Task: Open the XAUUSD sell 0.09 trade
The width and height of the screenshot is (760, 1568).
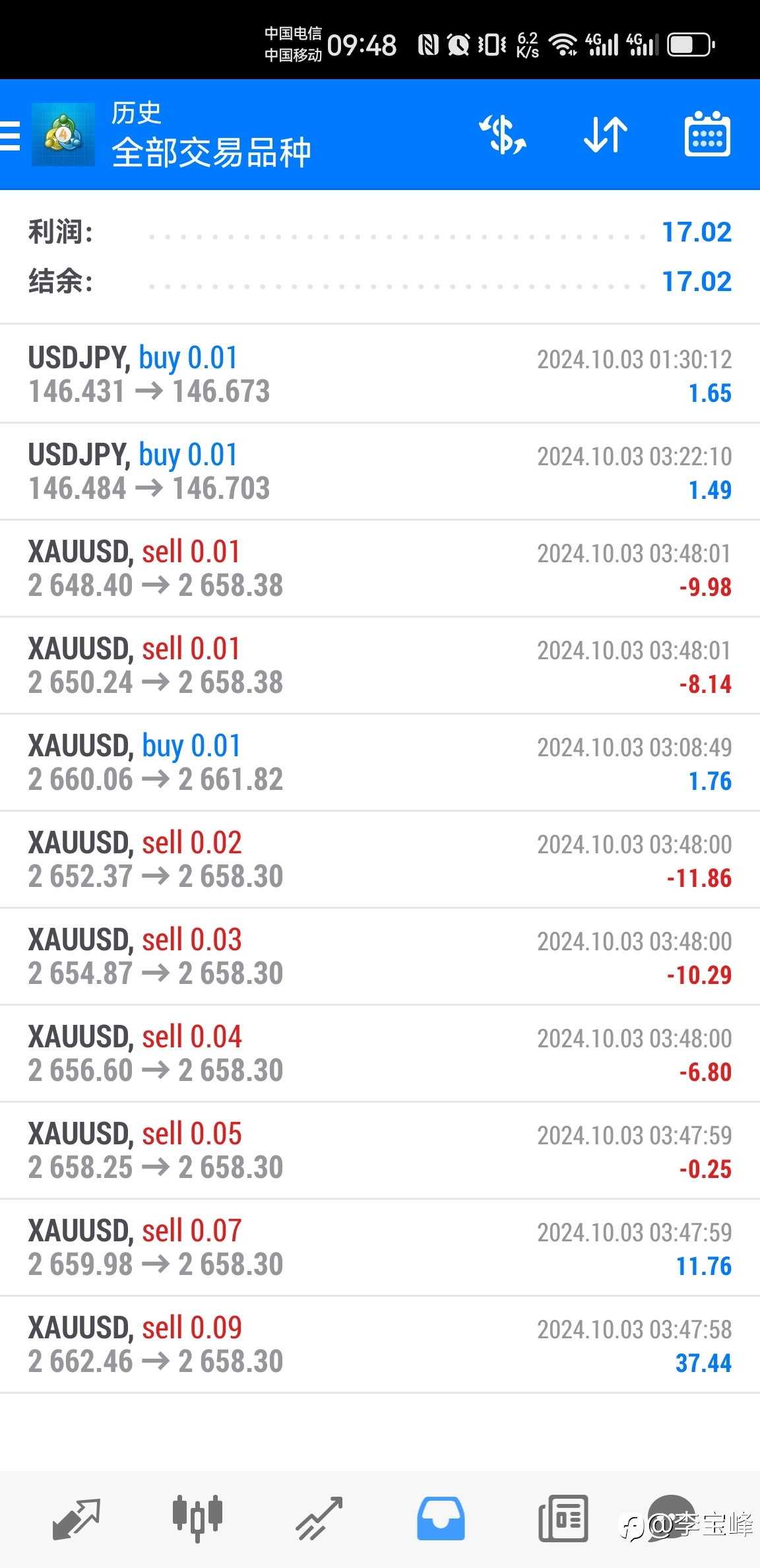Action: tap(380, 1344)
